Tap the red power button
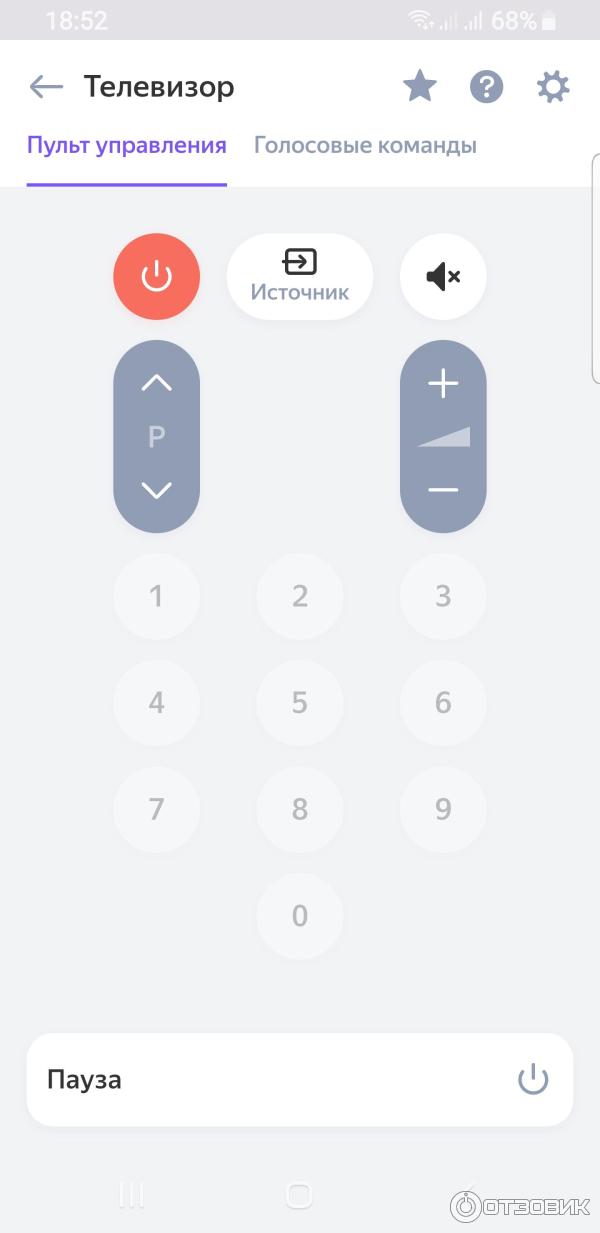Screen dimensions: 600x1233 (156, 277)
